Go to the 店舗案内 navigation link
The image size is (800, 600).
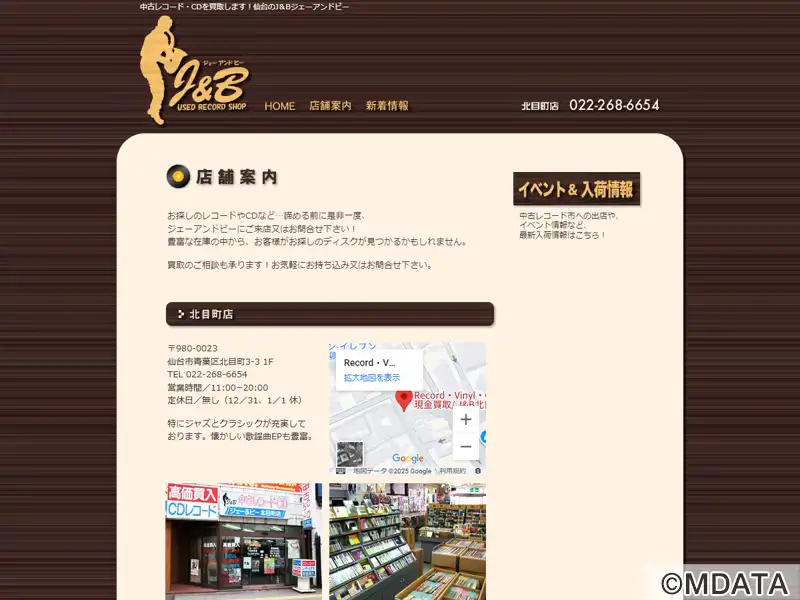click(x=330, y=106)
